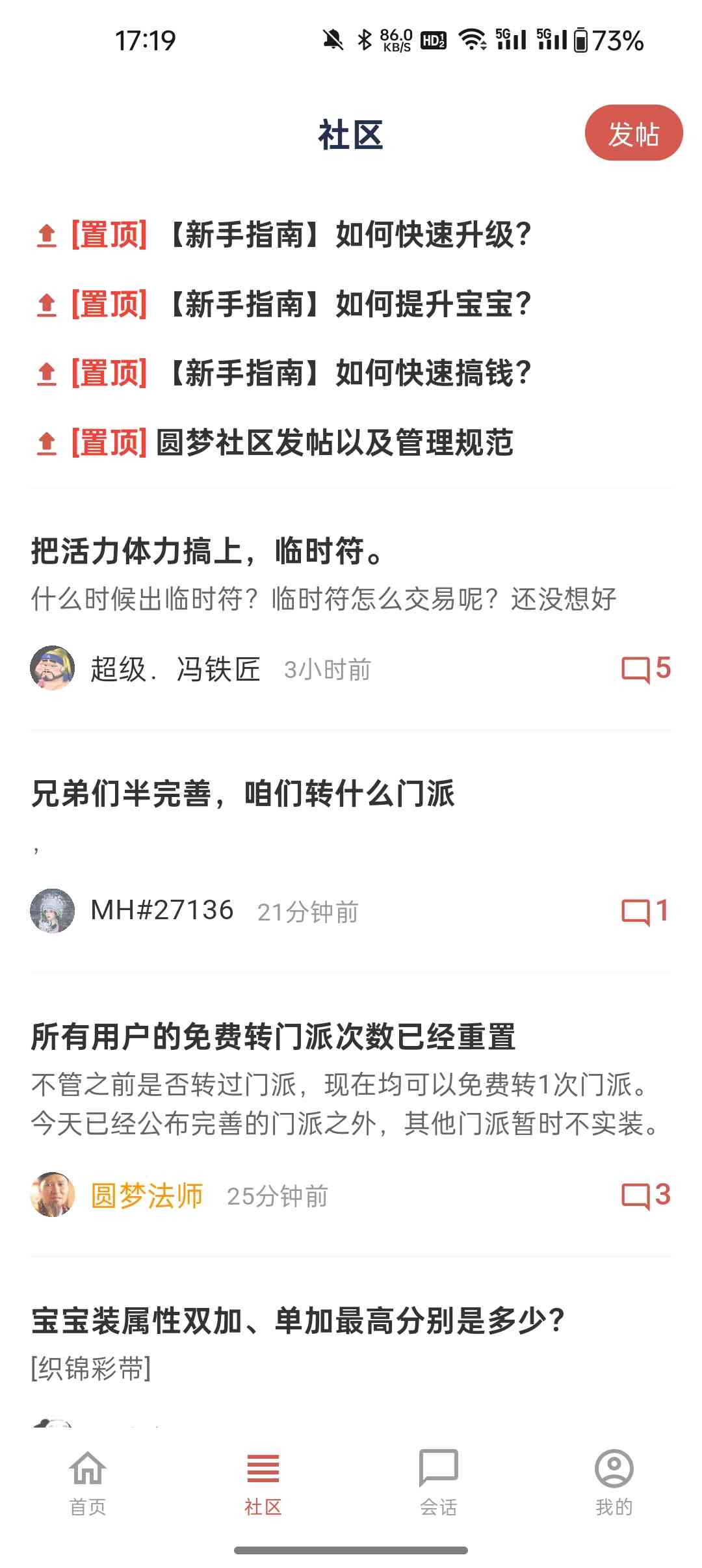Open the post 兄弟们半完善，咱们转什么门派

point(242,794)
